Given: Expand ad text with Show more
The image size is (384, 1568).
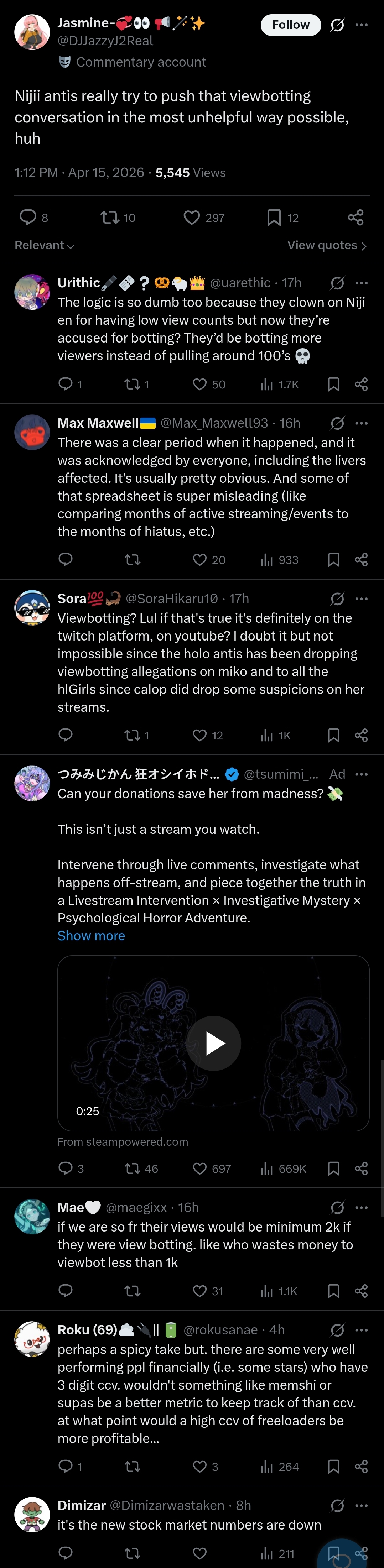Looking at the screenshot, I should 91,936.
